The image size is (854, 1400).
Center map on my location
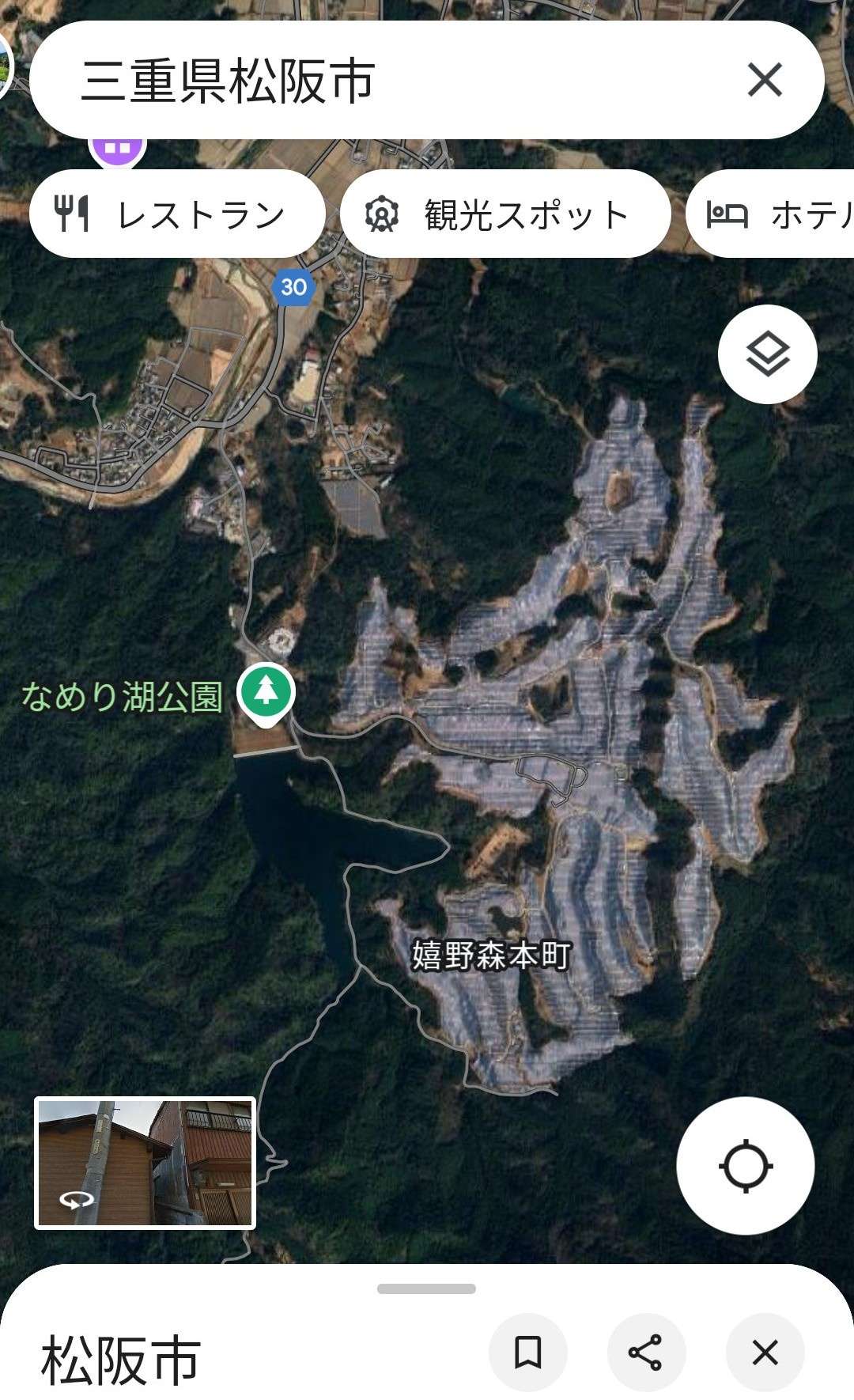[x=745, y=1166]
